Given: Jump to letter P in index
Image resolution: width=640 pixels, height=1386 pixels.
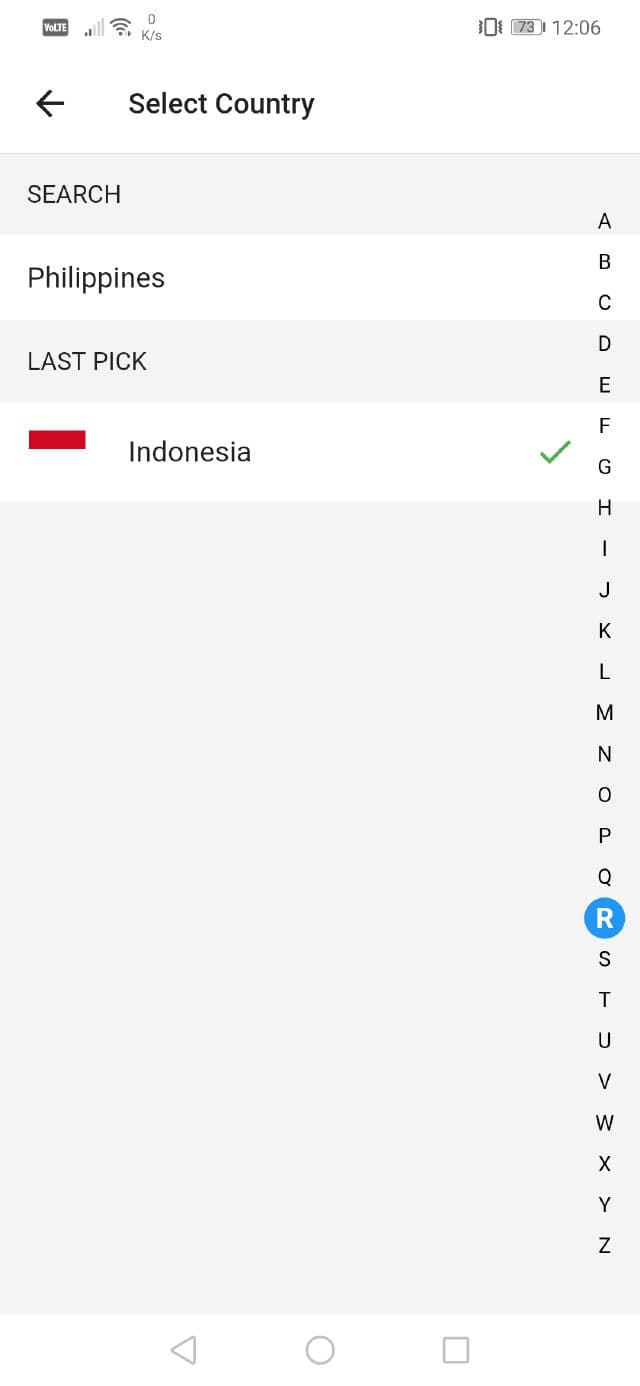Looking at the screenshot, I should click(x=604, y=836).
